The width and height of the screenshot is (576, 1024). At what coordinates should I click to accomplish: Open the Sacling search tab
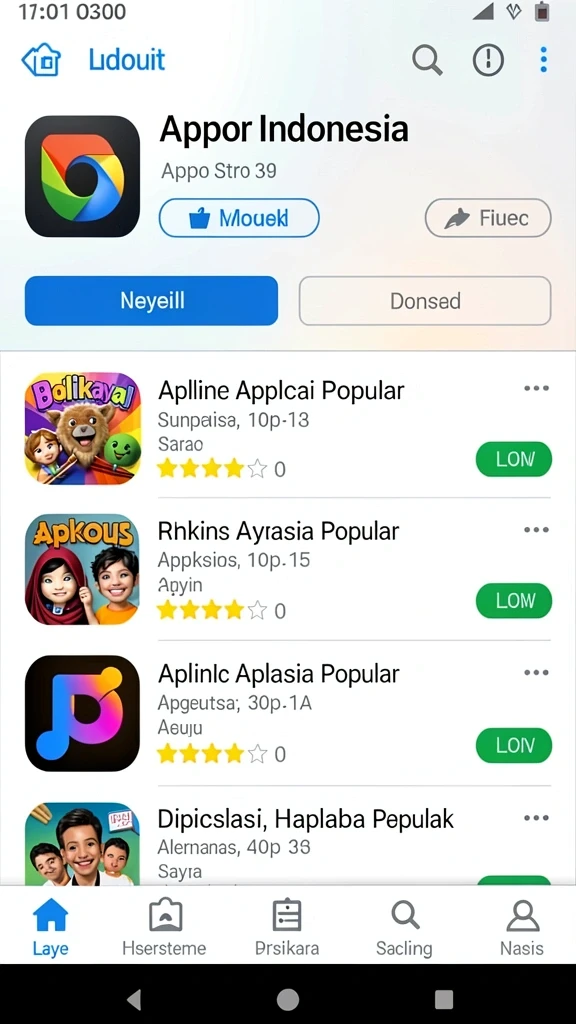click(x=404, y=928)
